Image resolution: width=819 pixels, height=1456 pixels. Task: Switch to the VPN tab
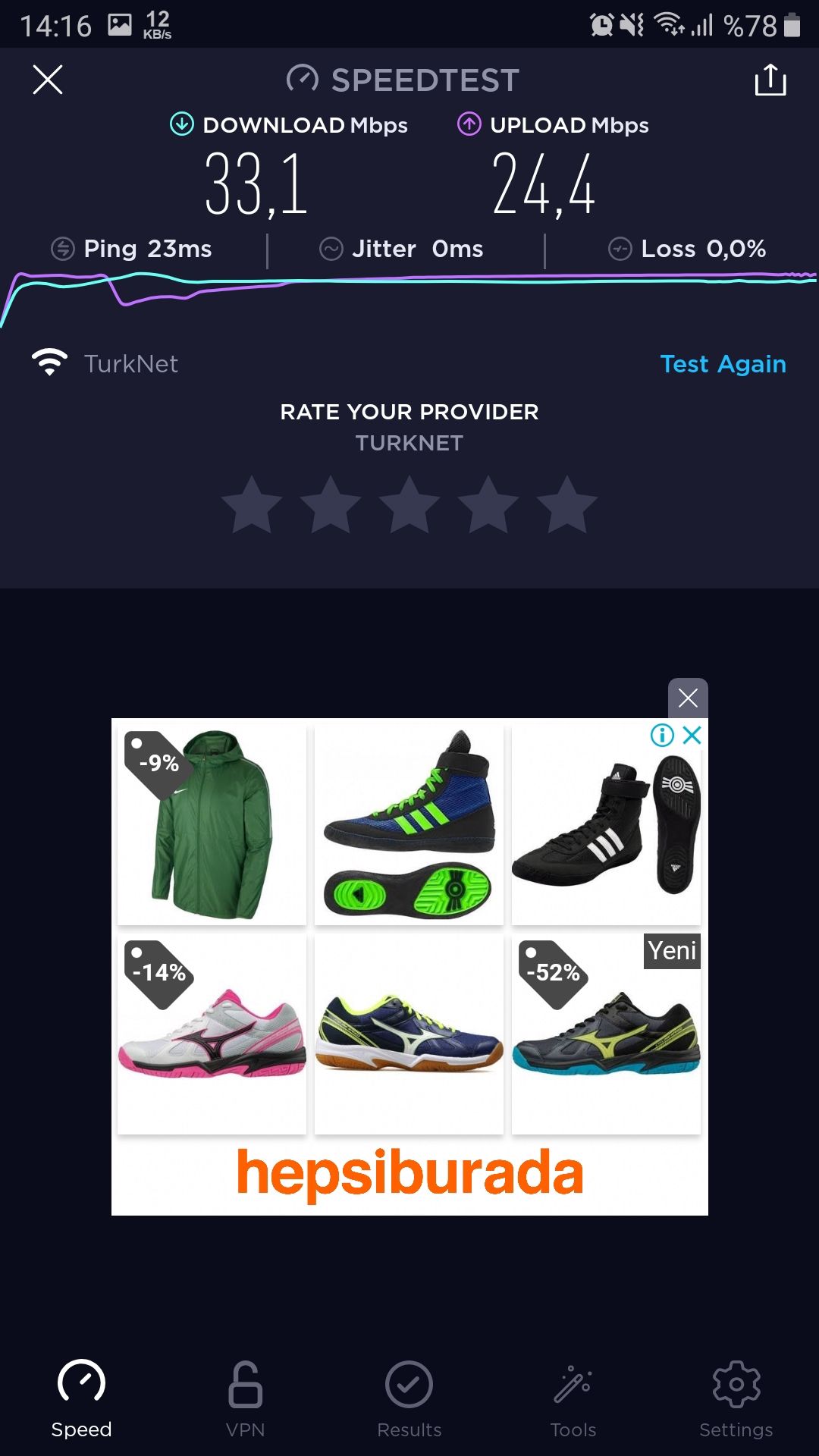point(245,1399)
